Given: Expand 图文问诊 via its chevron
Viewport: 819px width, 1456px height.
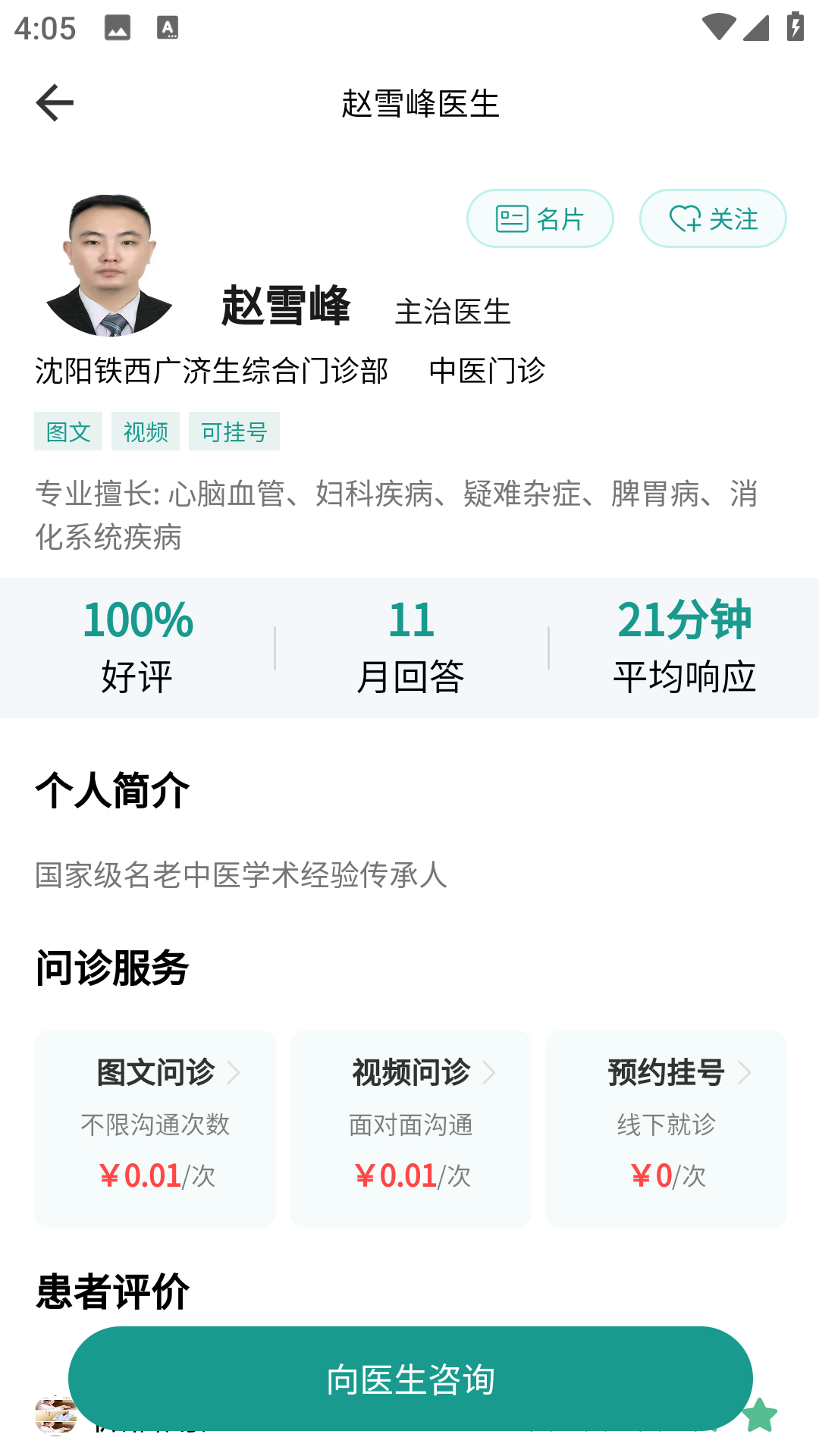Looking at the screenshot, I should pos(237,1072).
